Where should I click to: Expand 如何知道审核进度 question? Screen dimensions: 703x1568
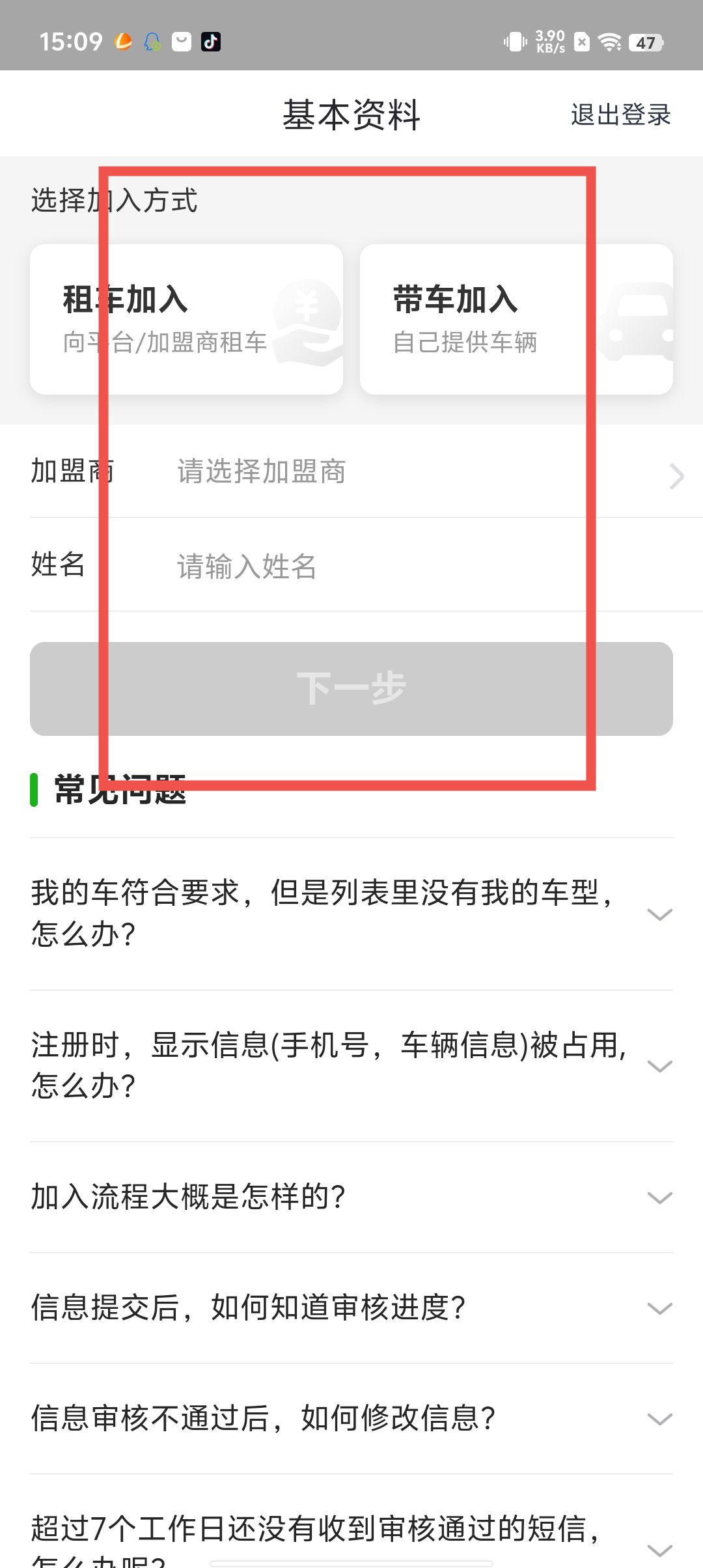[351, 1308]
